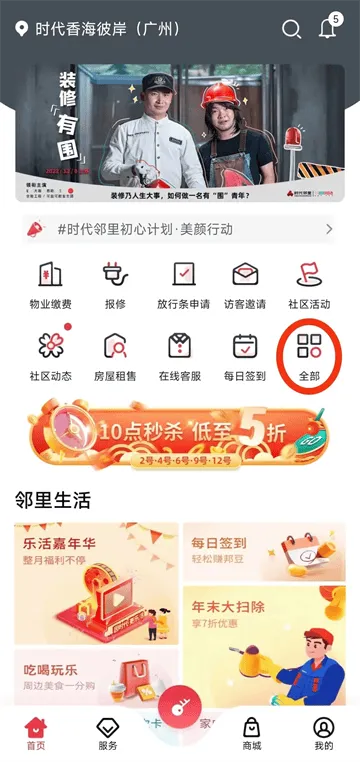Open the 每日签到 grid icon

point(245,357)
